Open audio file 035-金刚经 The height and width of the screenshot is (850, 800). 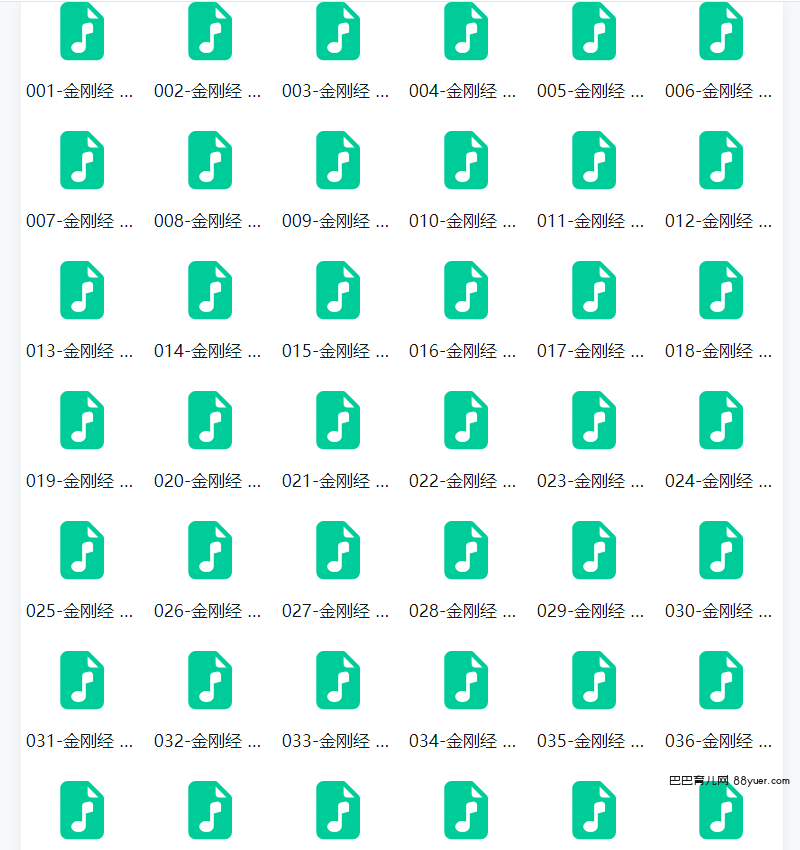click(594, 680)
